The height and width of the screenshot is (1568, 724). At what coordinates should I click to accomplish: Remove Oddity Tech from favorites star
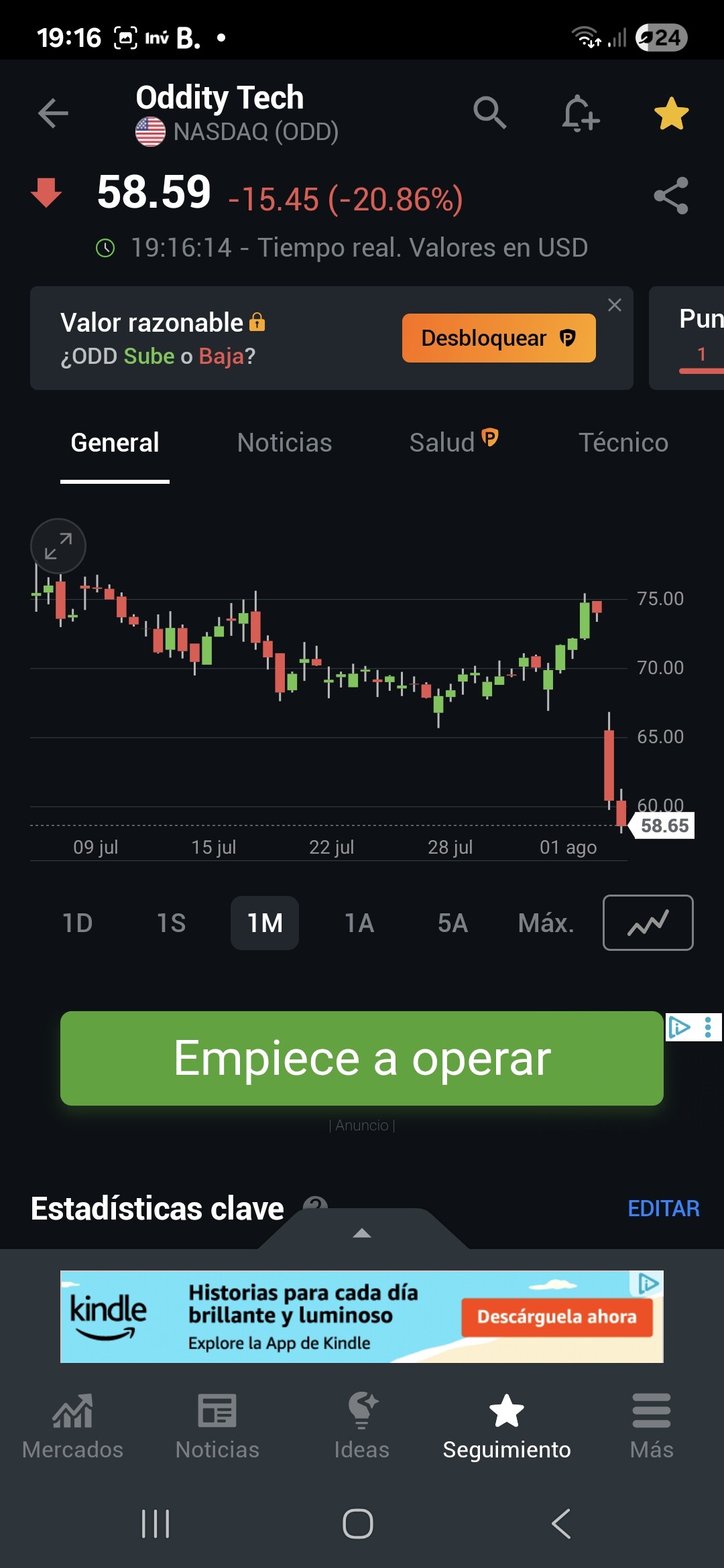click(x=671, y=113)
